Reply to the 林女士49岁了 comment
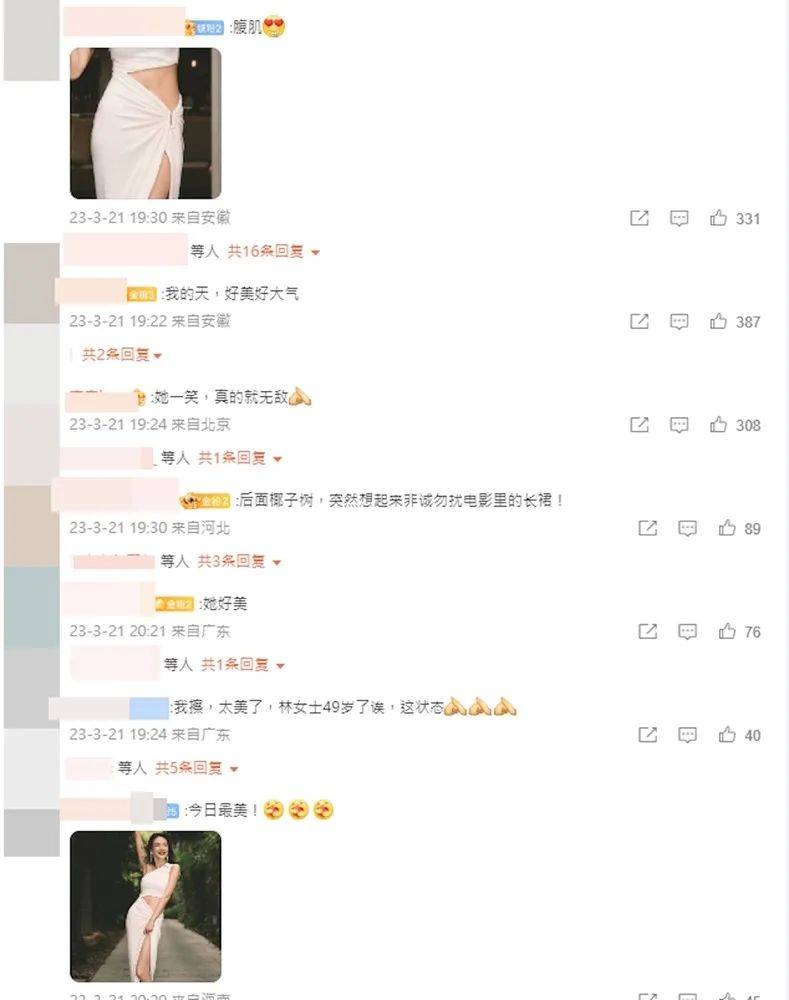The image size is (789, 1000). coord(688,735)
